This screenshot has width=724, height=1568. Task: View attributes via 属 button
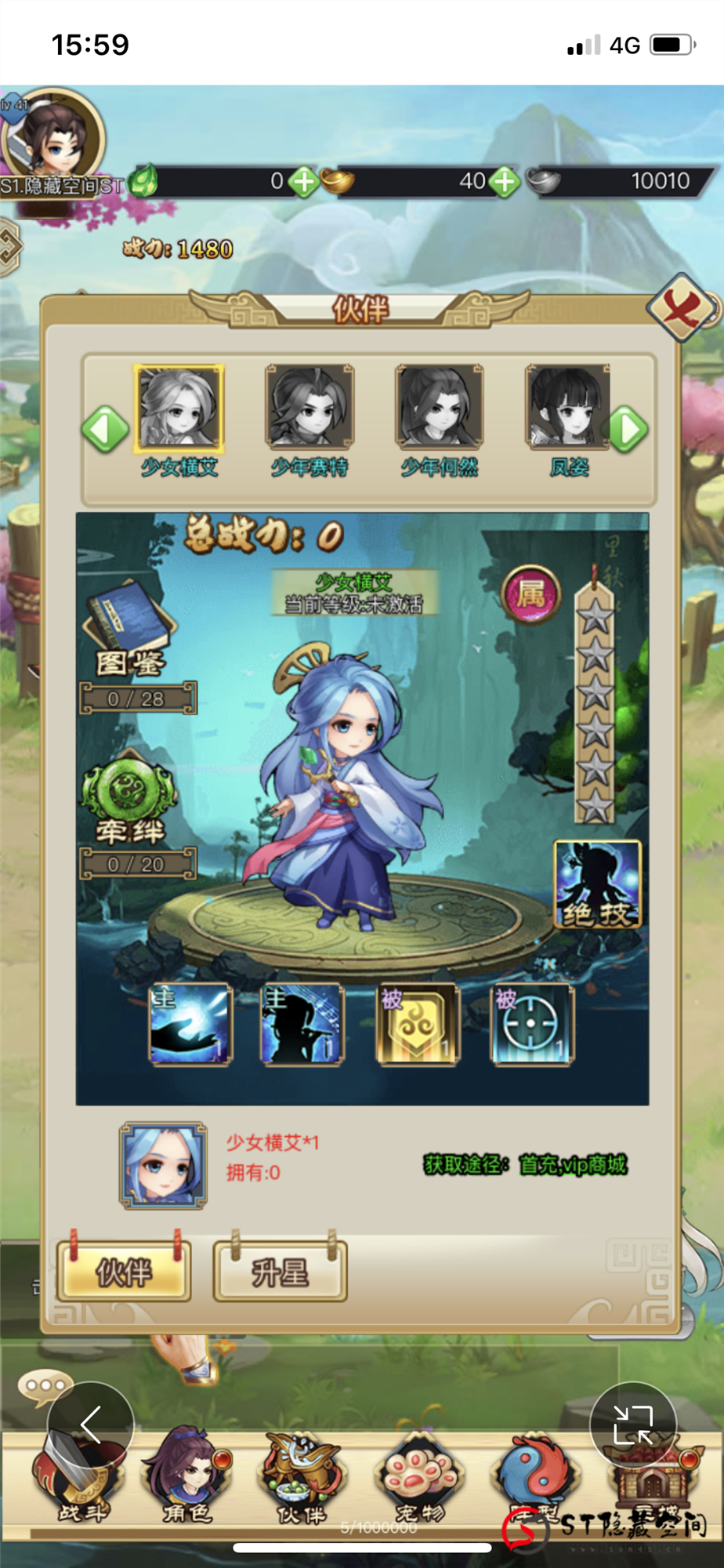[531, 594]
